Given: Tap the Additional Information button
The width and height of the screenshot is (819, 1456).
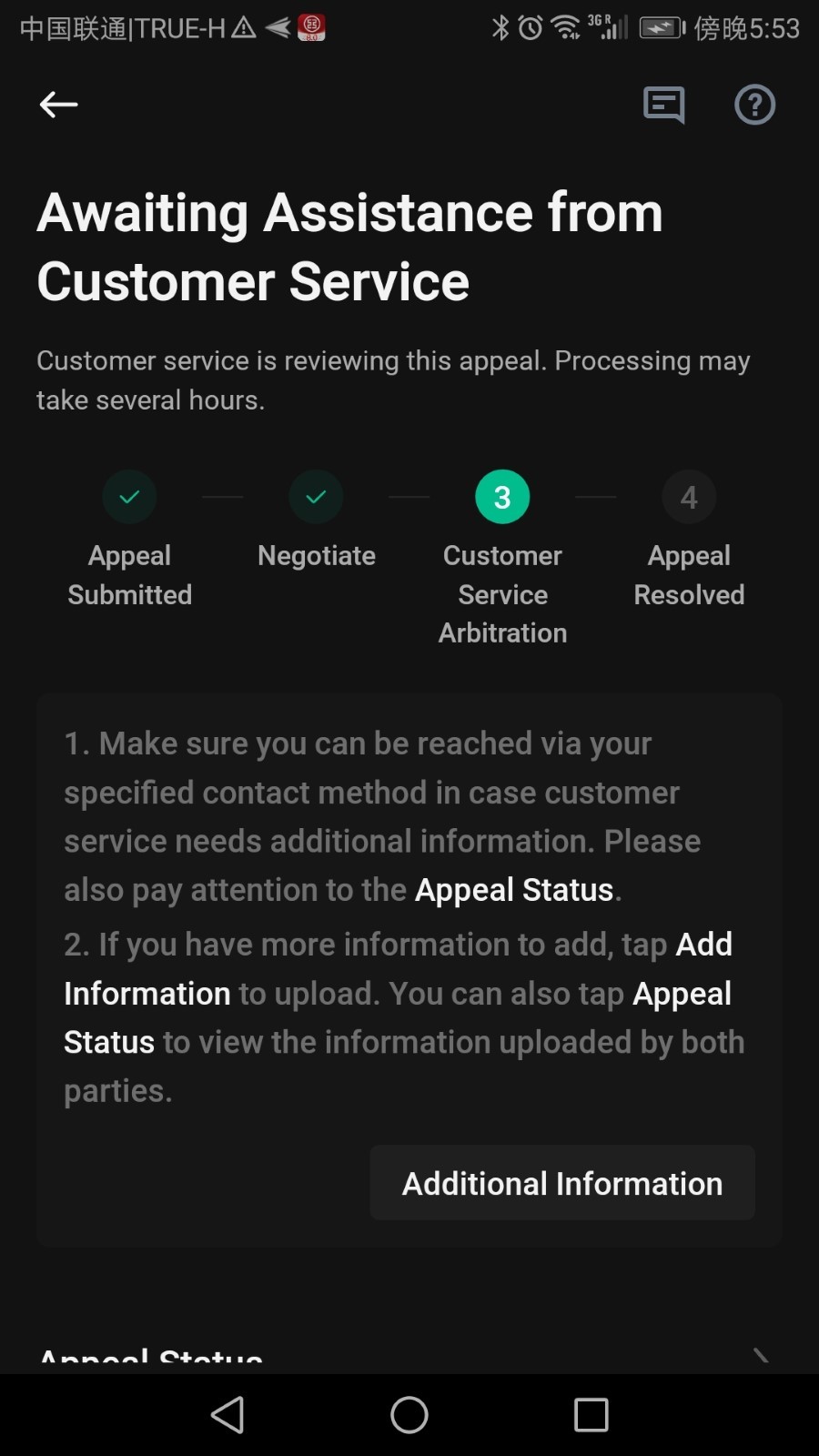Looking at the screenshot, I should pos(562,1182).
